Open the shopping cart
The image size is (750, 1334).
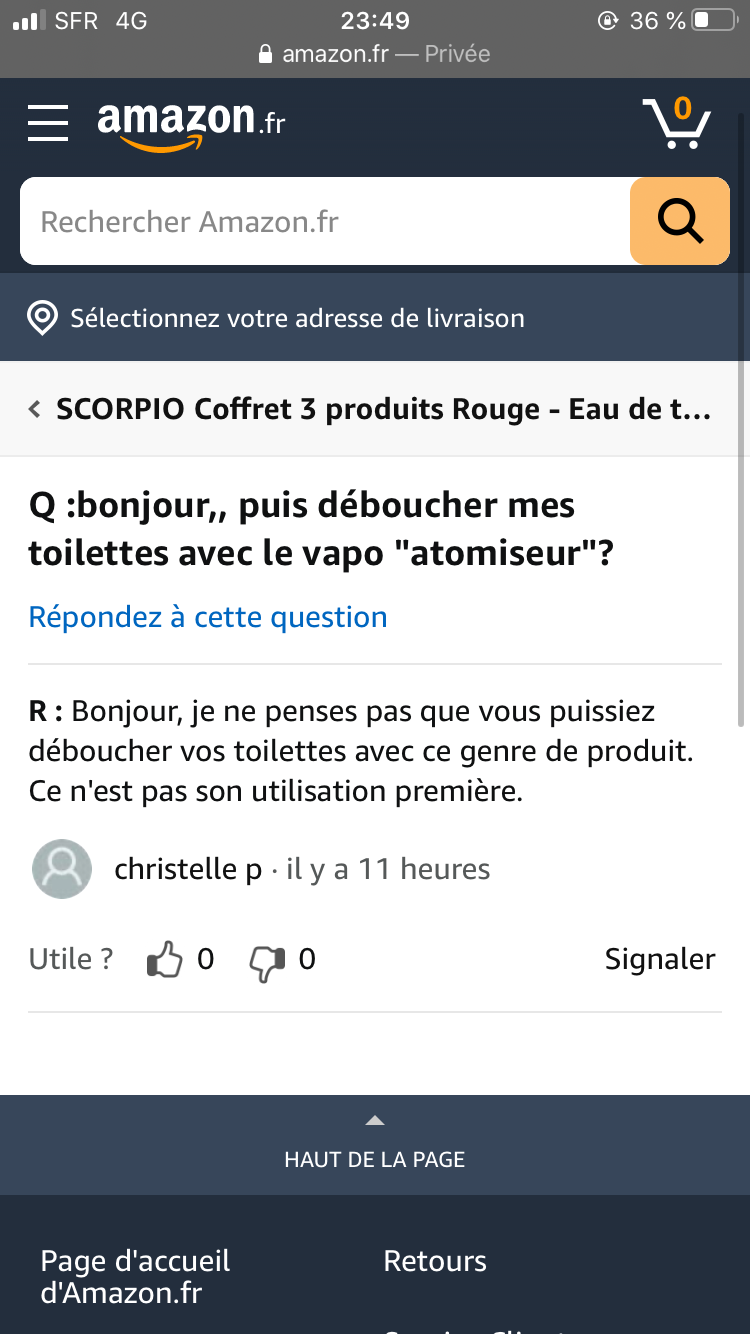click(x=676, y=123)
